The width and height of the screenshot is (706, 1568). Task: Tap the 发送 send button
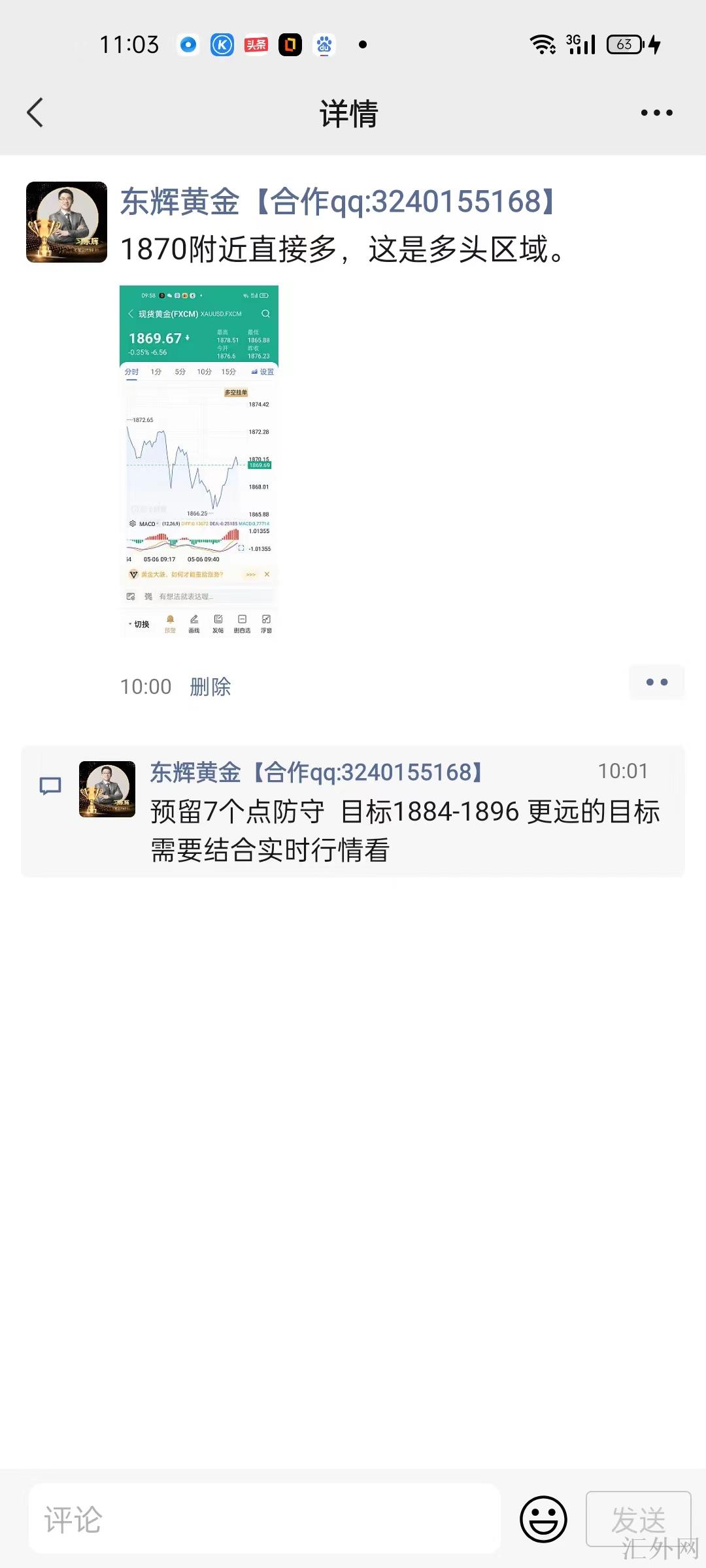point(638,1519)
